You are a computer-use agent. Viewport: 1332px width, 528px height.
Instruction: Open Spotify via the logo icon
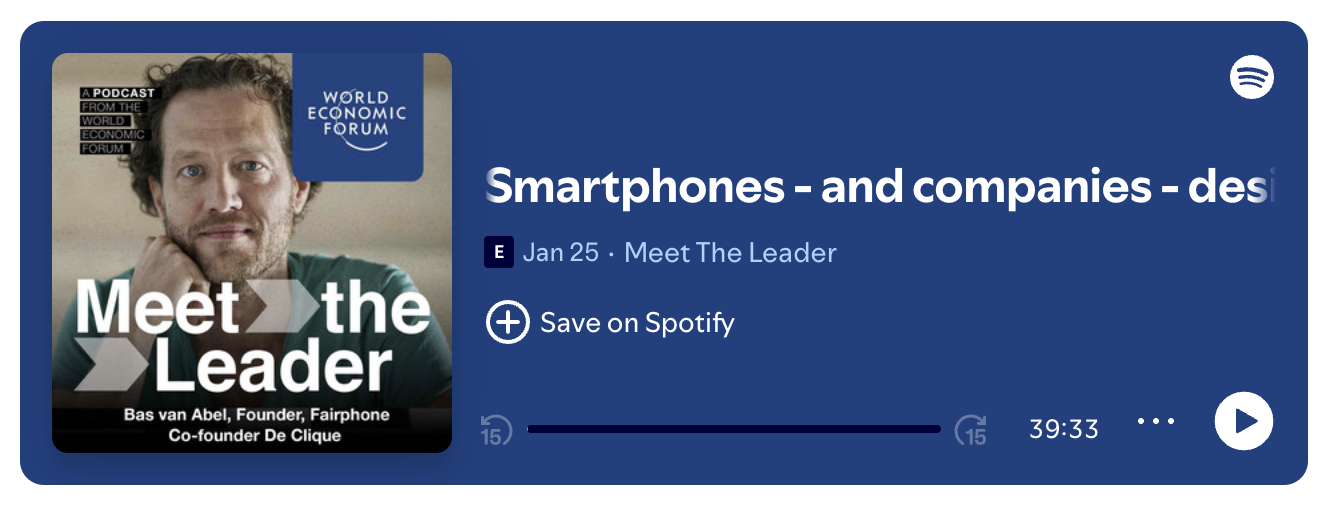point(1251,77)
